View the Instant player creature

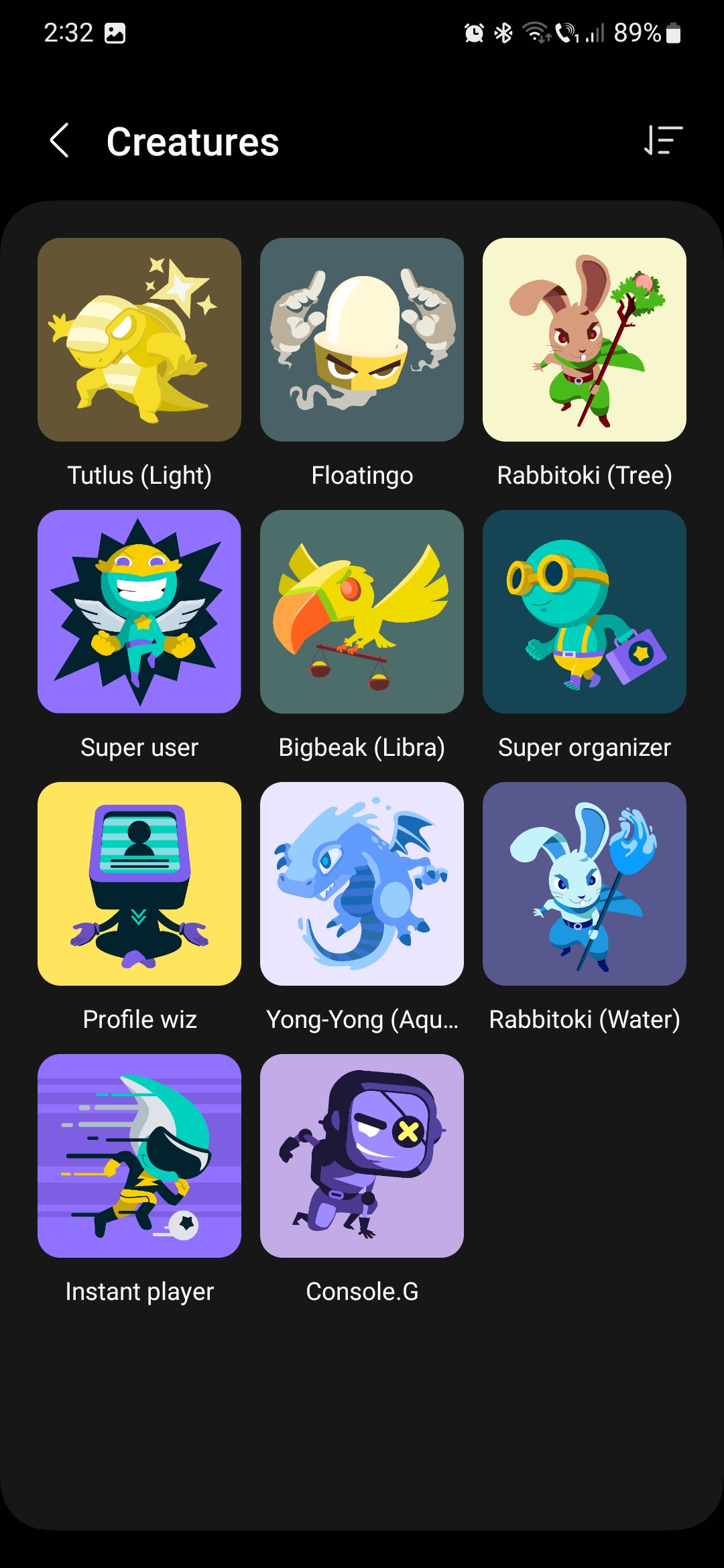click(x=139, y=1156)
